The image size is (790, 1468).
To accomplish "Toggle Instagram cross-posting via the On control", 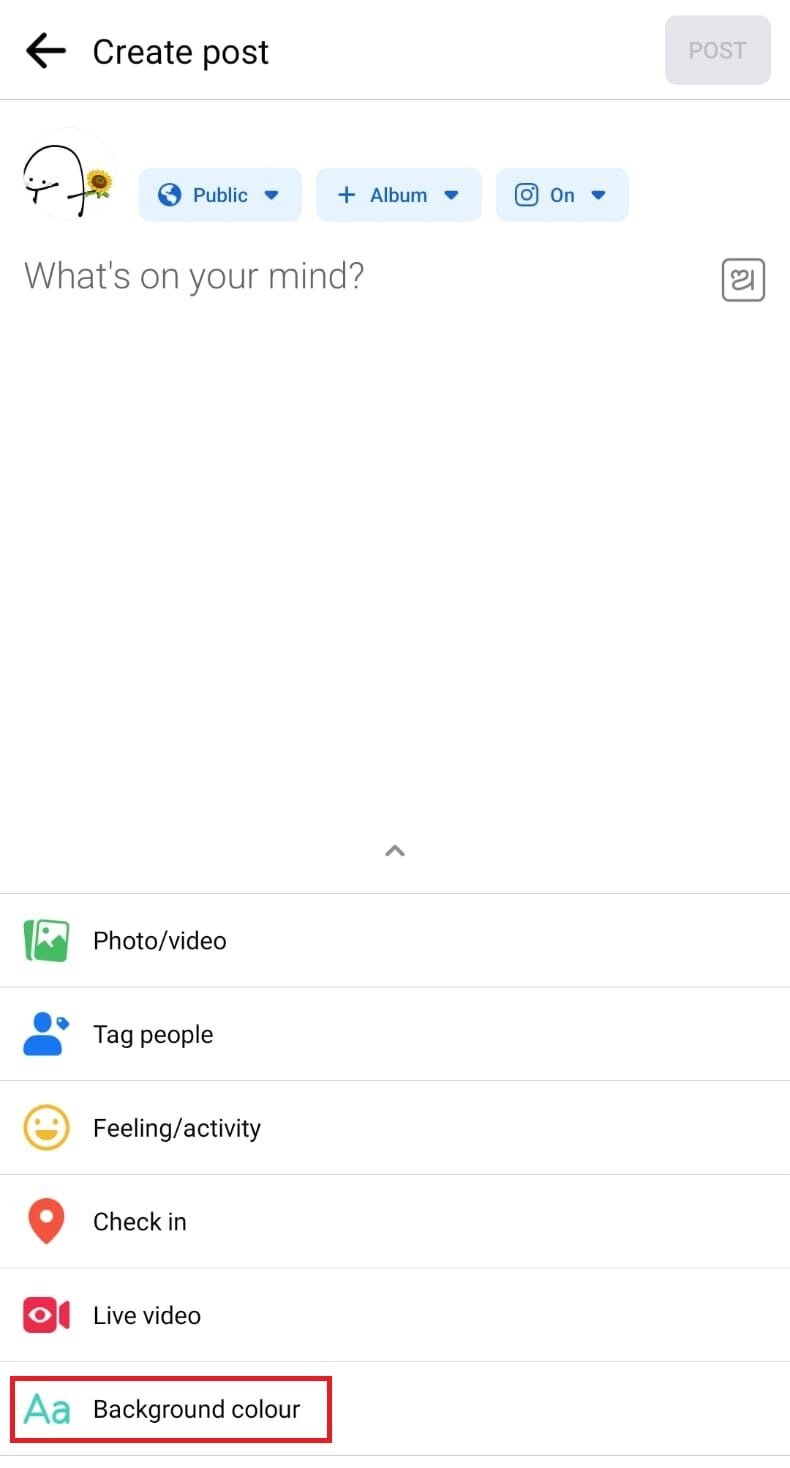I will point(562,195).
